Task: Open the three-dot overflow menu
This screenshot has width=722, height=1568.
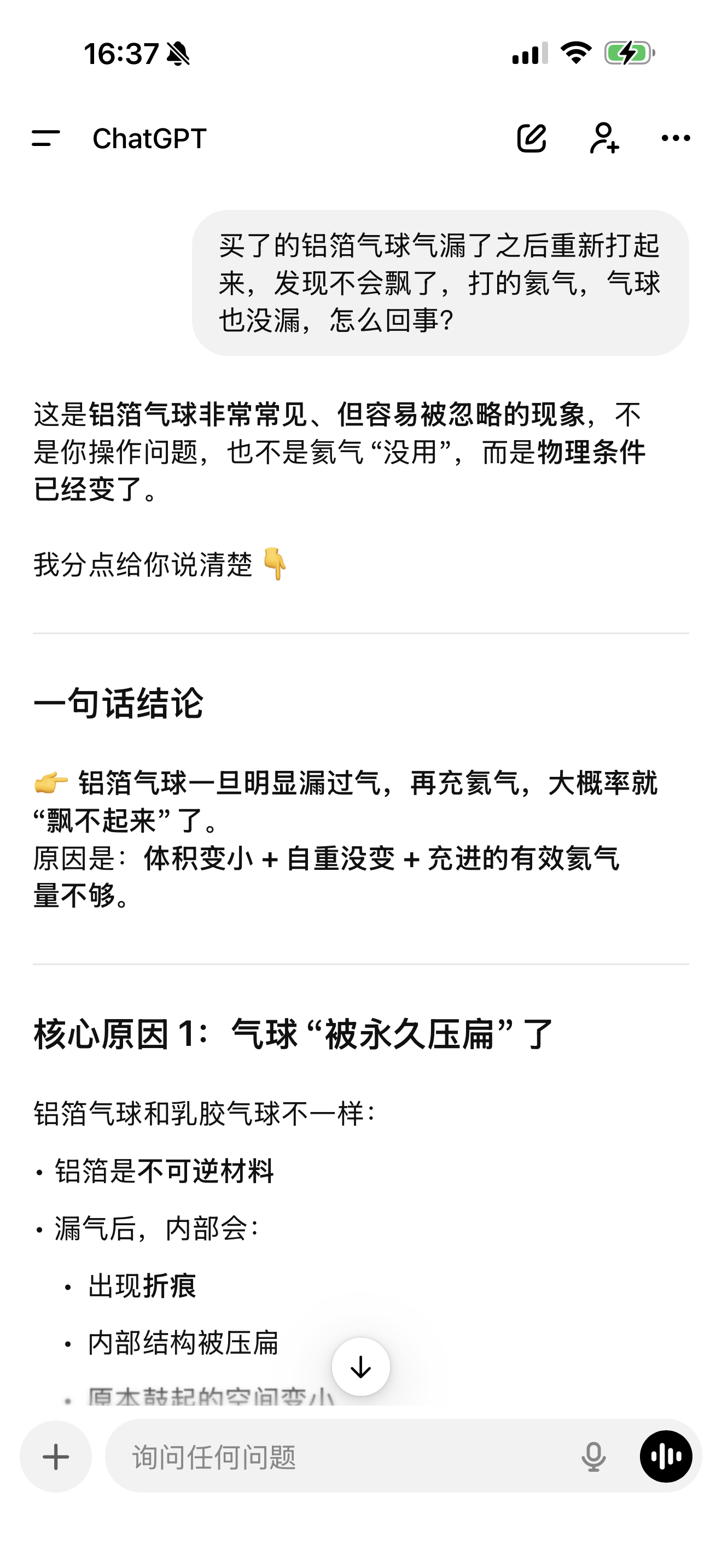Action: pyautogui.click(x=675, y=138)
